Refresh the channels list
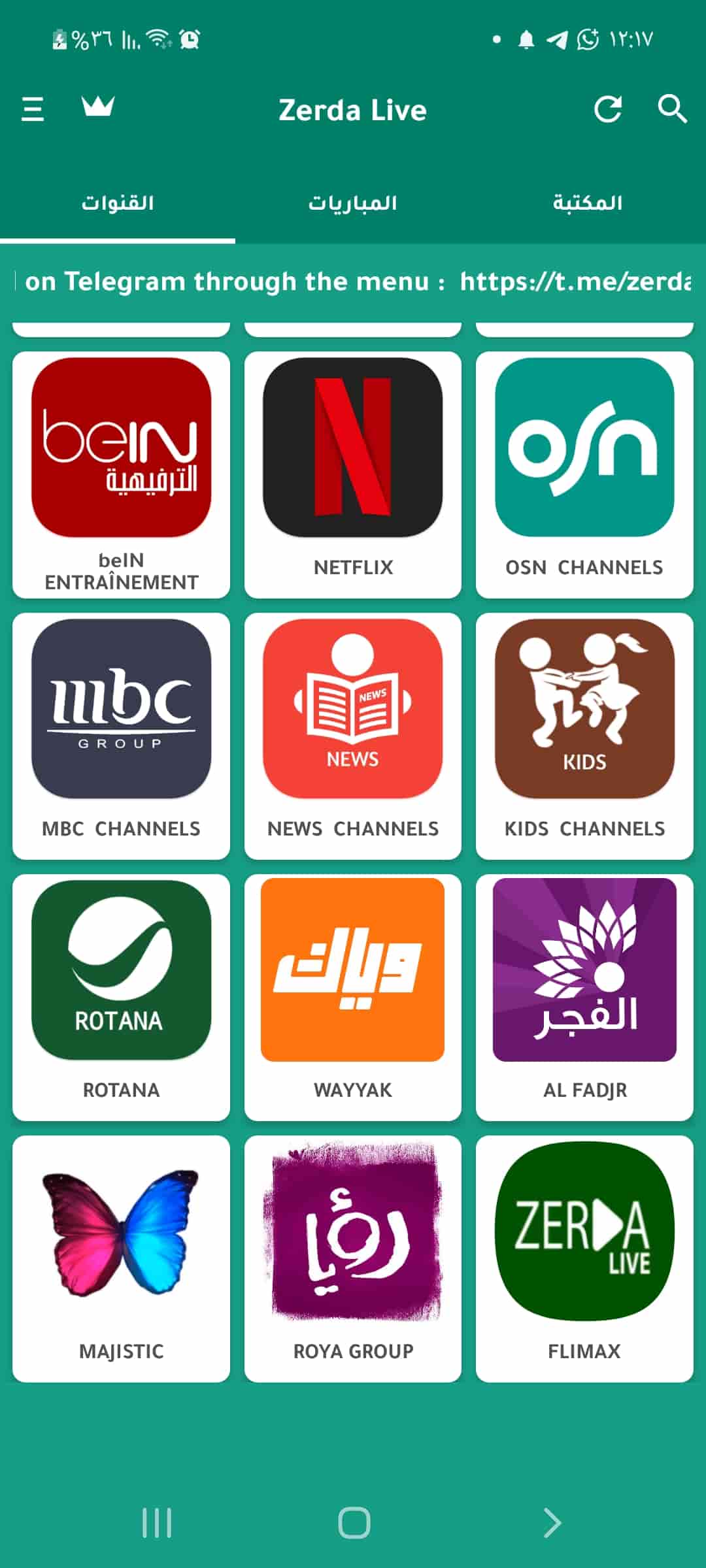The image size is (706, 1568). (609, 109)
